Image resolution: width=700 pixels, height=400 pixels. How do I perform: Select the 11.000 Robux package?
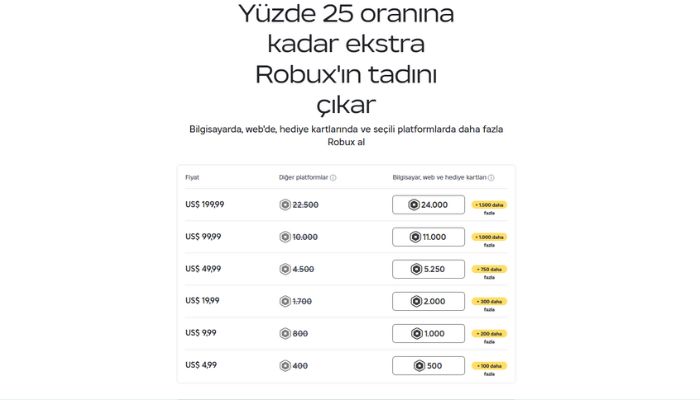click(428, 237)
